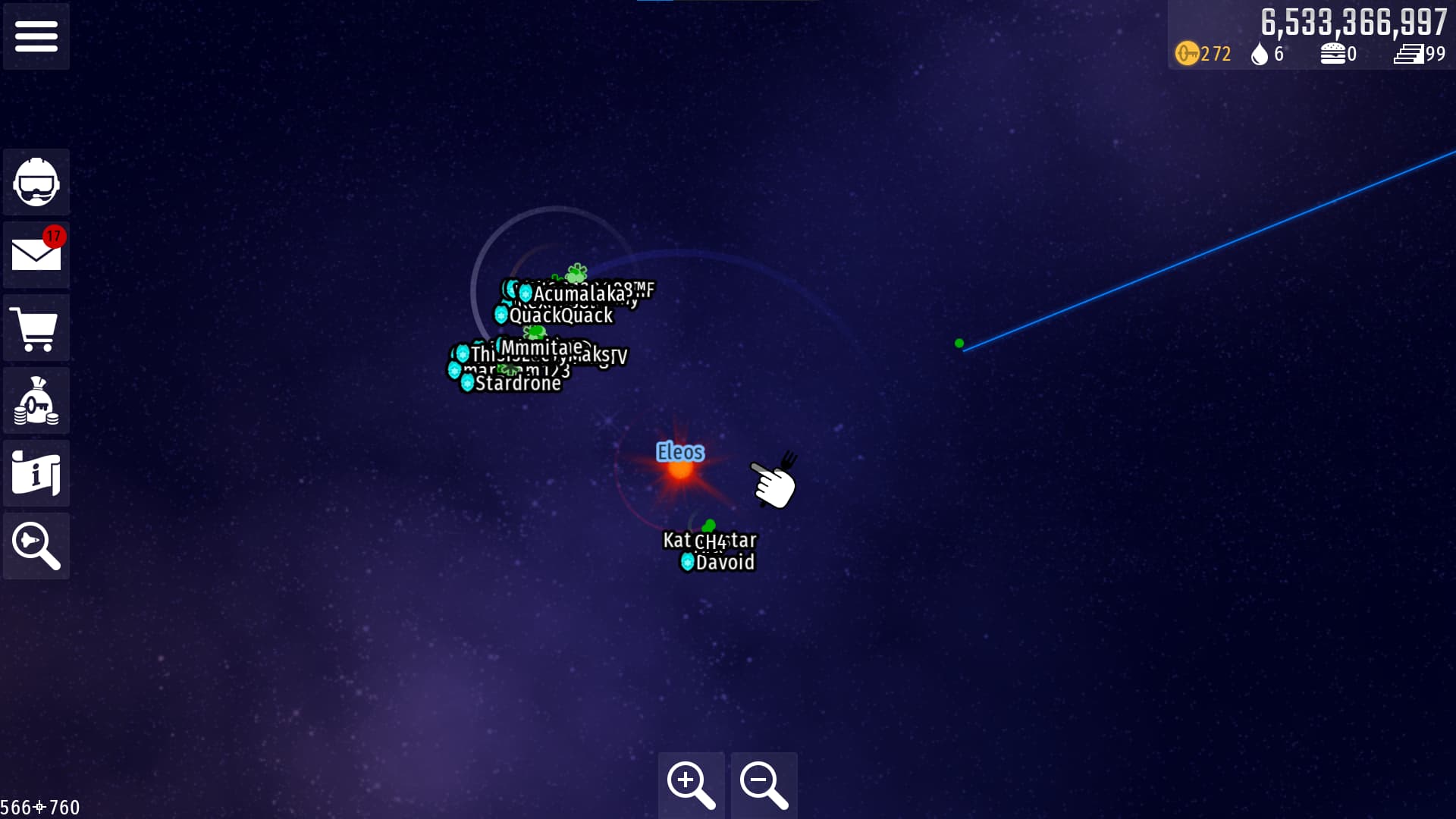The height and width of the screenshot is (819, 1456).
Task: Select the Eleos star
Action: point(680,467)
